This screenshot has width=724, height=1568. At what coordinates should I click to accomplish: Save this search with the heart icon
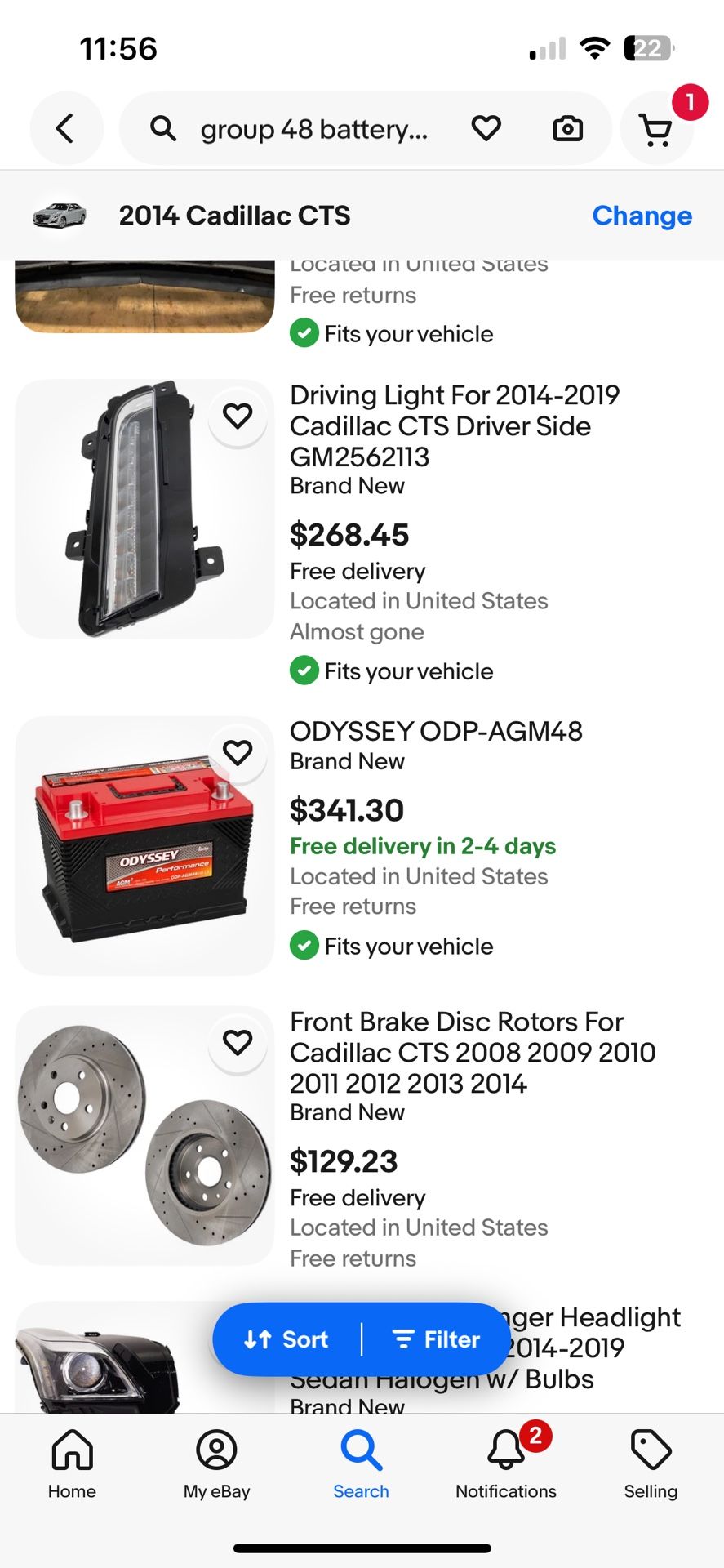point(486,129)
